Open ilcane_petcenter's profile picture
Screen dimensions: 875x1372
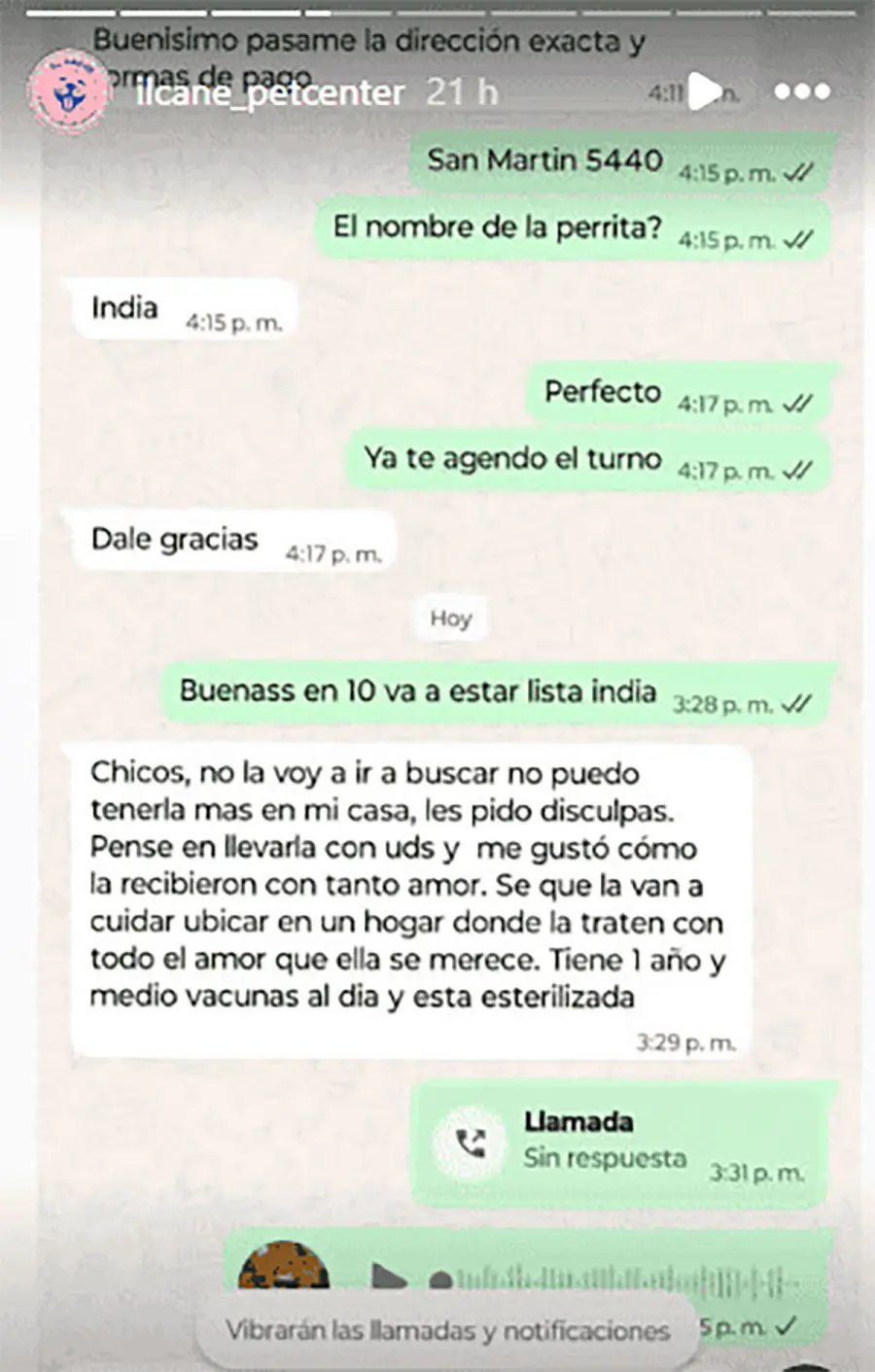68,91
